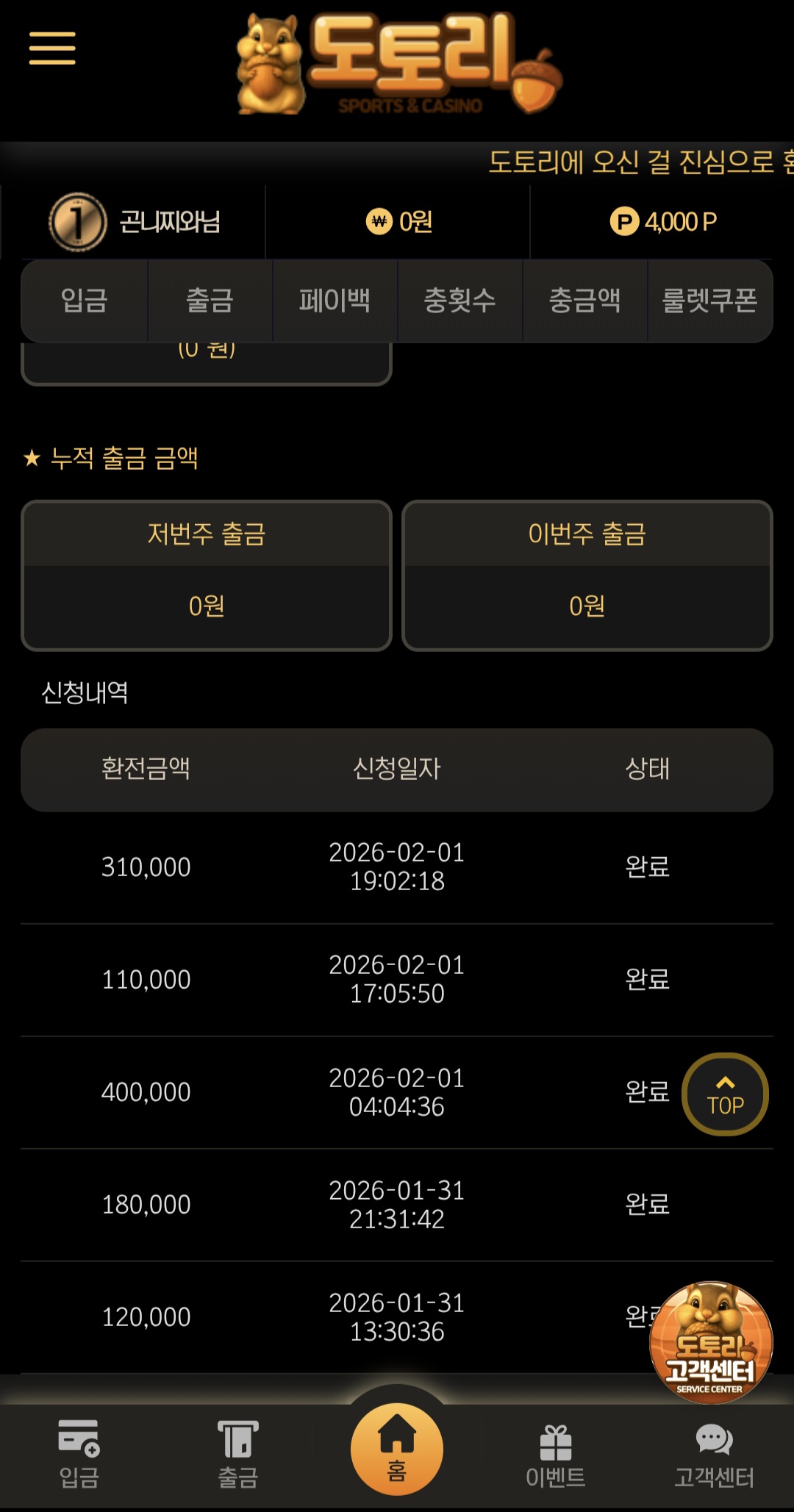Open the floating 도토리 고객센터 button
The image size is (794, 1512).
[x=711, y=1343]
